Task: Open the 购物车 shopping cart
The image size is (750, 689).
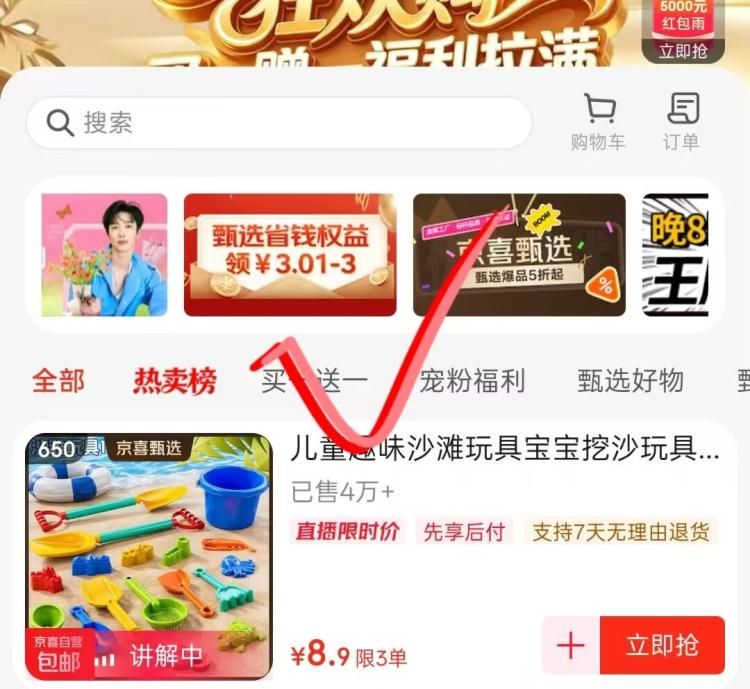Action: pos(598,122)
